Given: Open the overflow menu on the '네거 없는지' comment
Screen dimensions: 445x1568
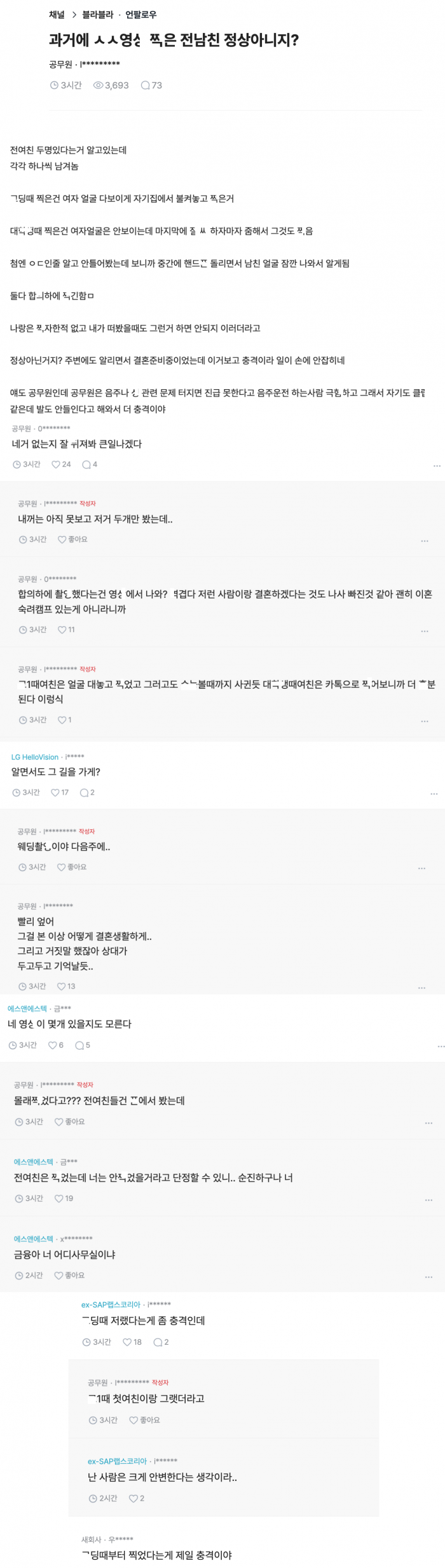Looking at the screenshot, I should click(436, 466).
